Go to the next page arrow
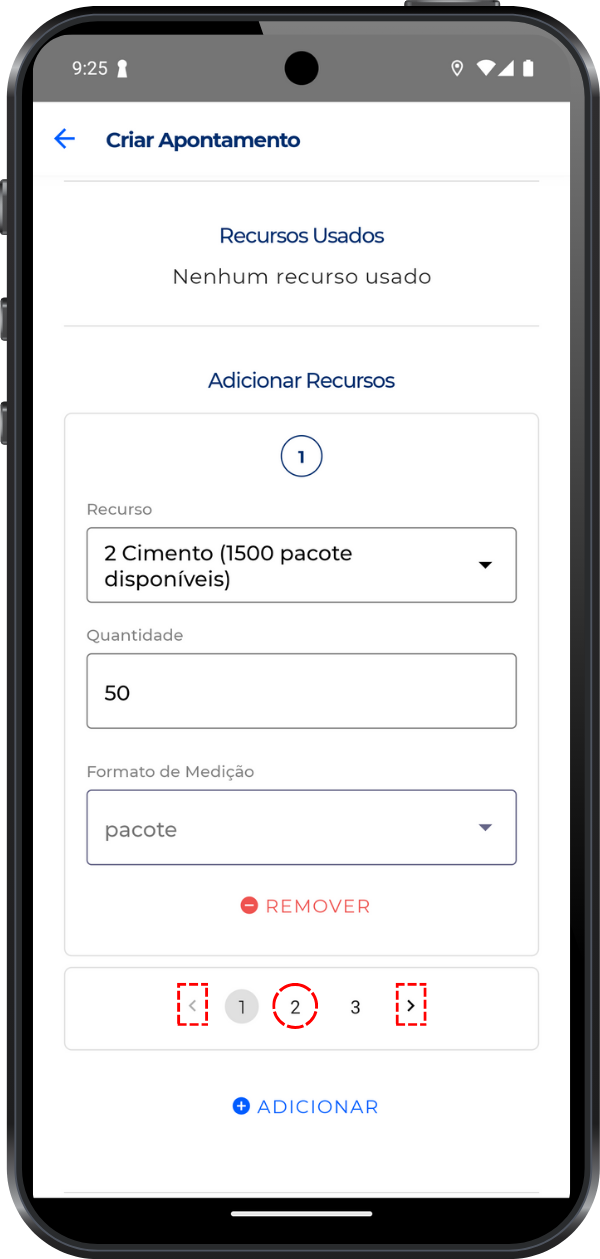Viewport: 600px width, 1259px height. pos(411,1005)
